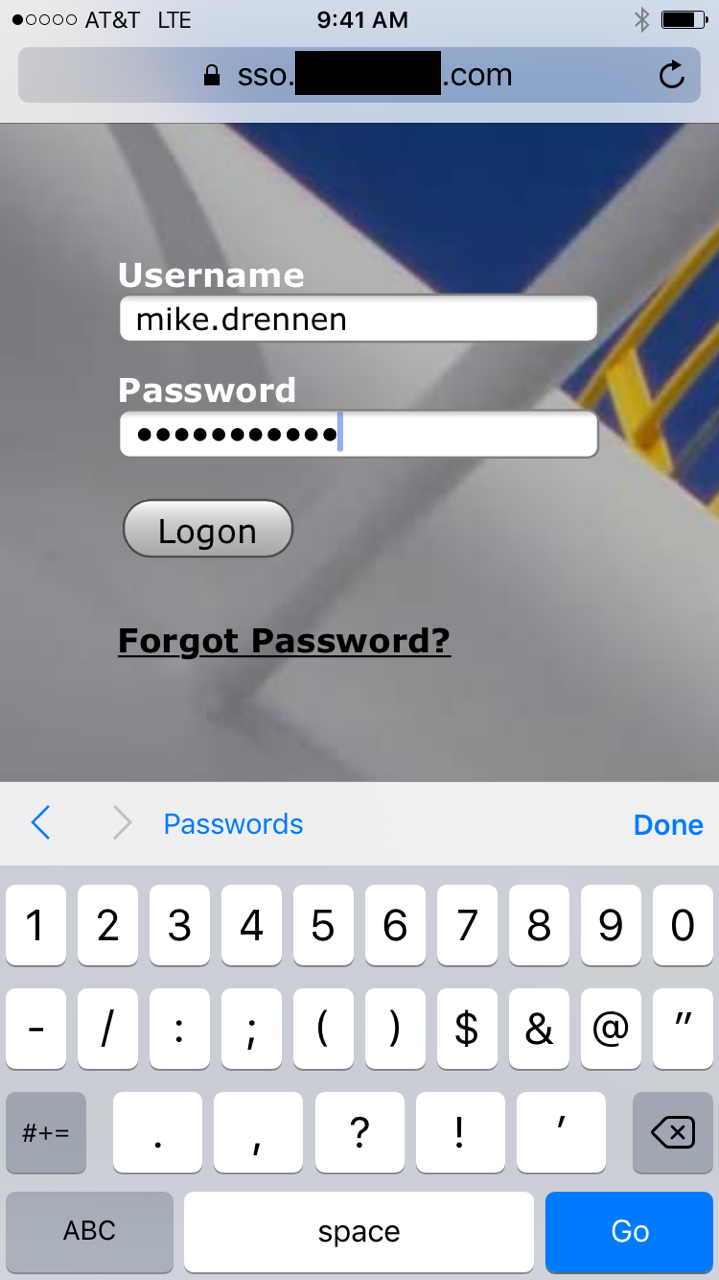Type the @ symbol key
This screenshot has height=1280, width=719.
(x=610, y=1030)
